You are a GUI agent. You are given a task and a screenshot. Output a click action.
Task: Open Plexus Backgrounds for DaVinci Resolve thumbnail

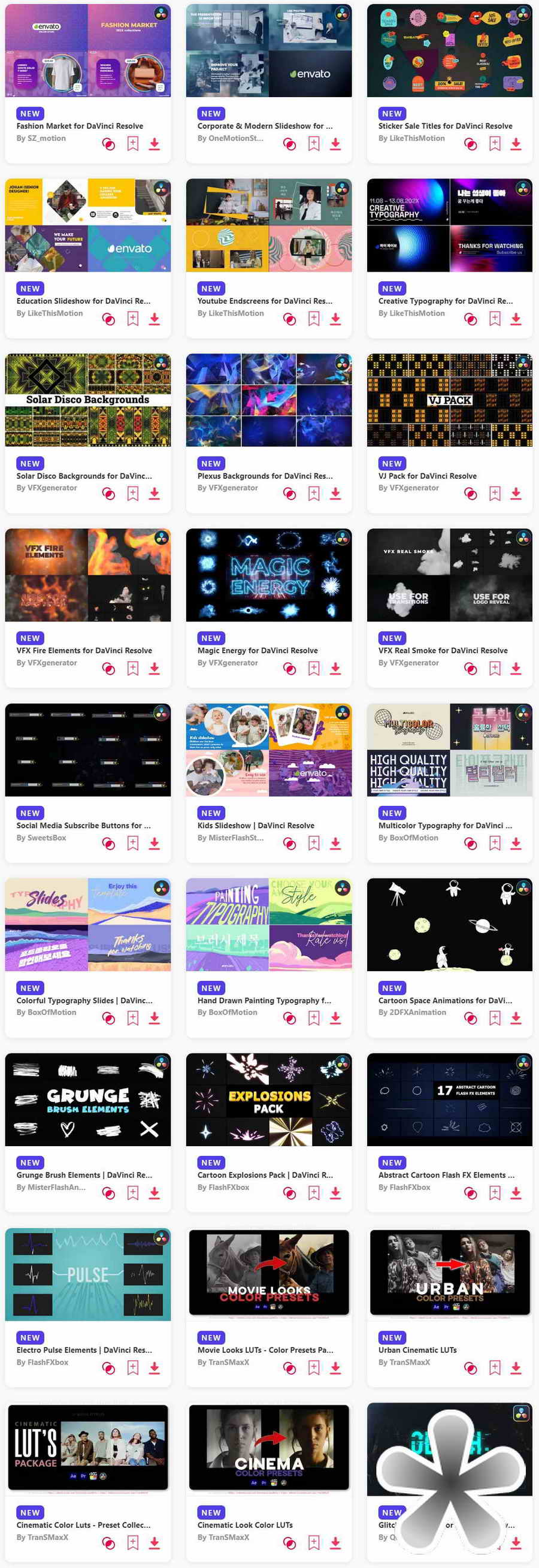pyautogui.click(x=268, y=400)
